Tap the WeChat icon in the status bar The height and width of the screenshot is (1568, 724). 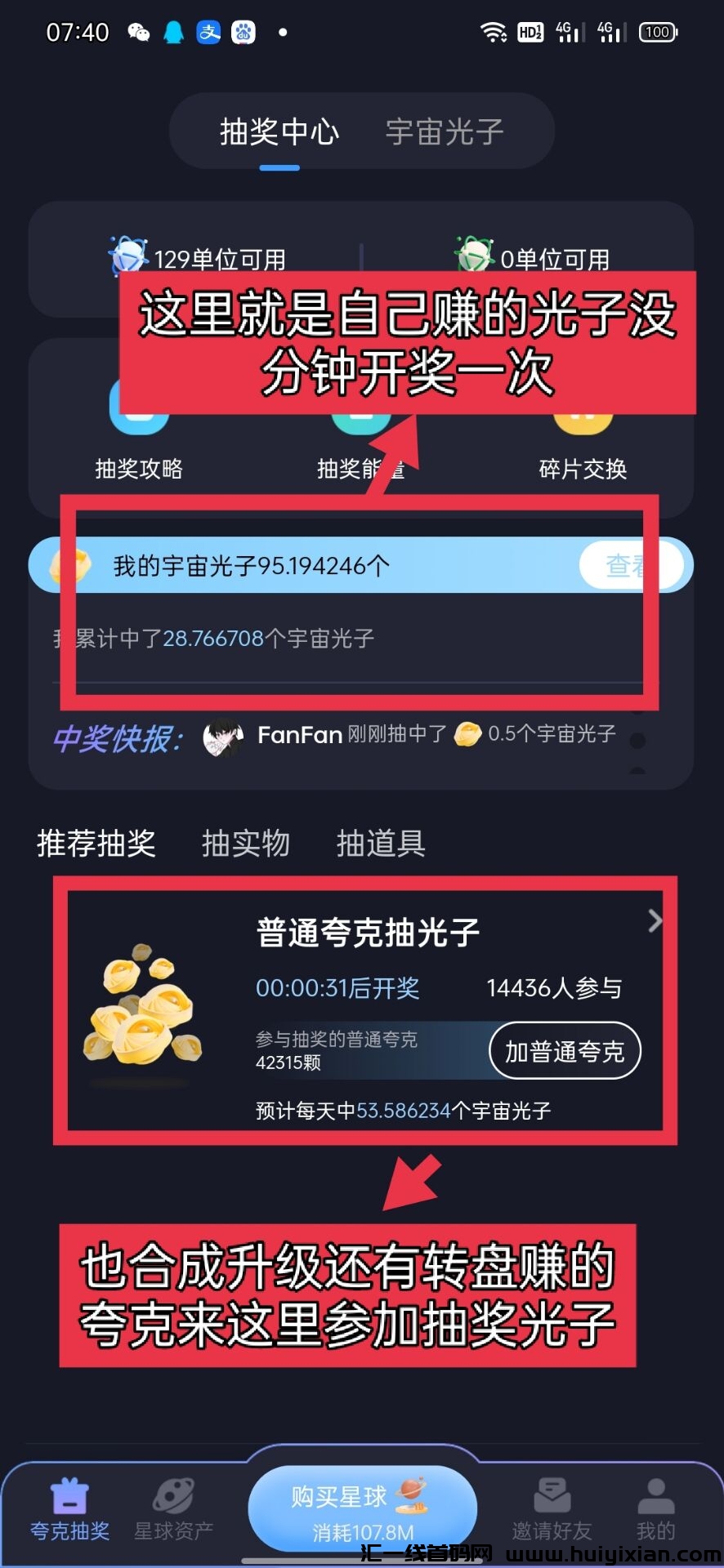(x=137, y=31)
